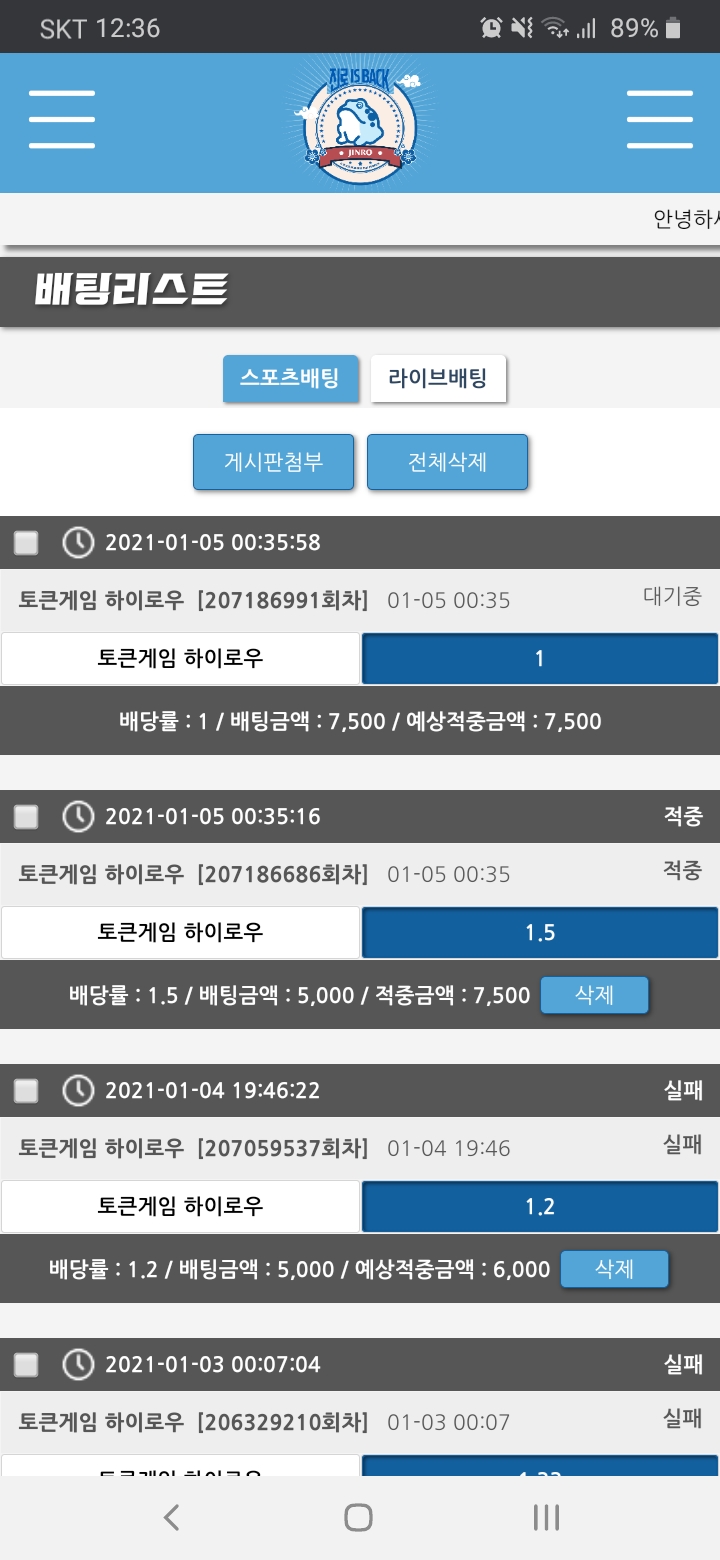Screen dimensions: 720x1560
Task: Go back with the system back button
Action: tap(172, 1518)
